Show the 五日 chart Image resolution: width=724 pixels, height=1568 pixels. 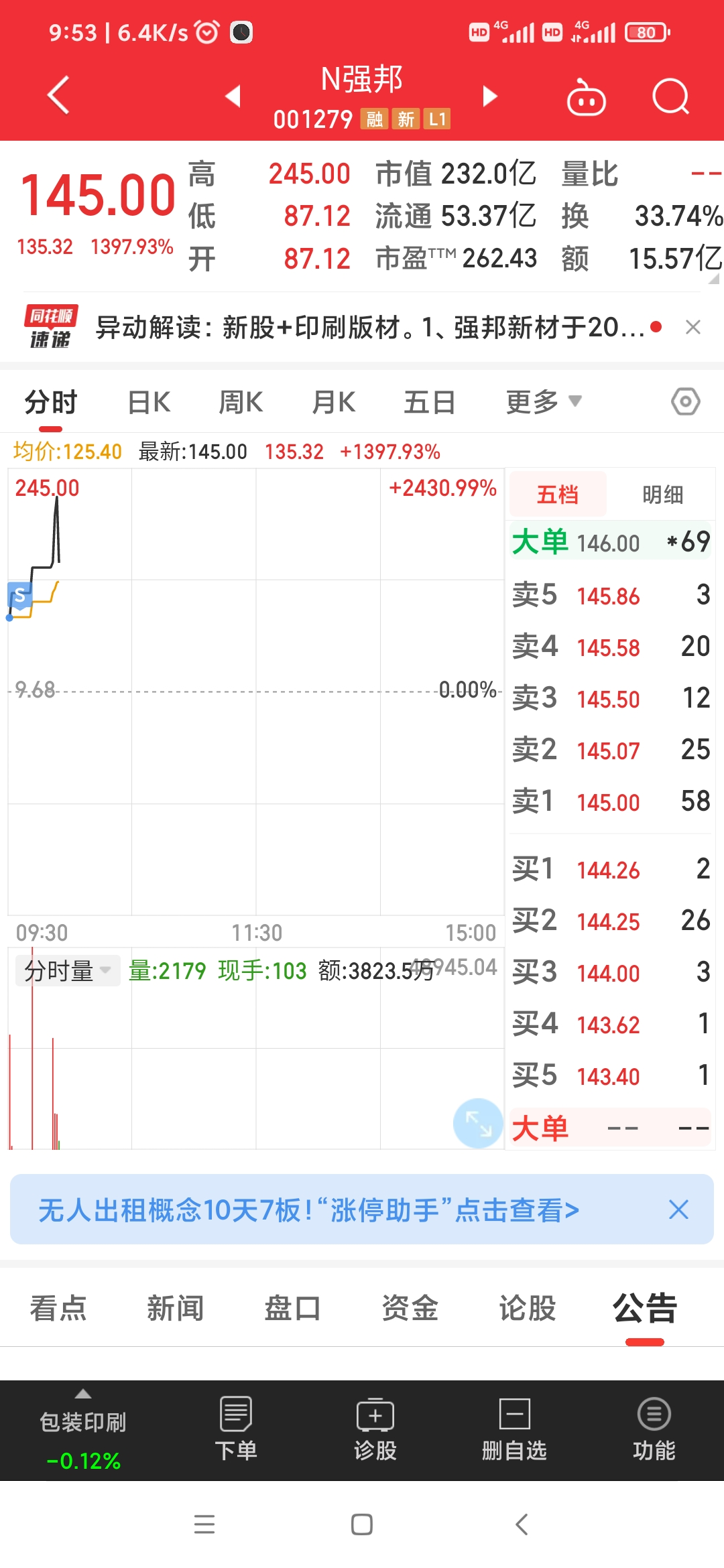[429, 403]
